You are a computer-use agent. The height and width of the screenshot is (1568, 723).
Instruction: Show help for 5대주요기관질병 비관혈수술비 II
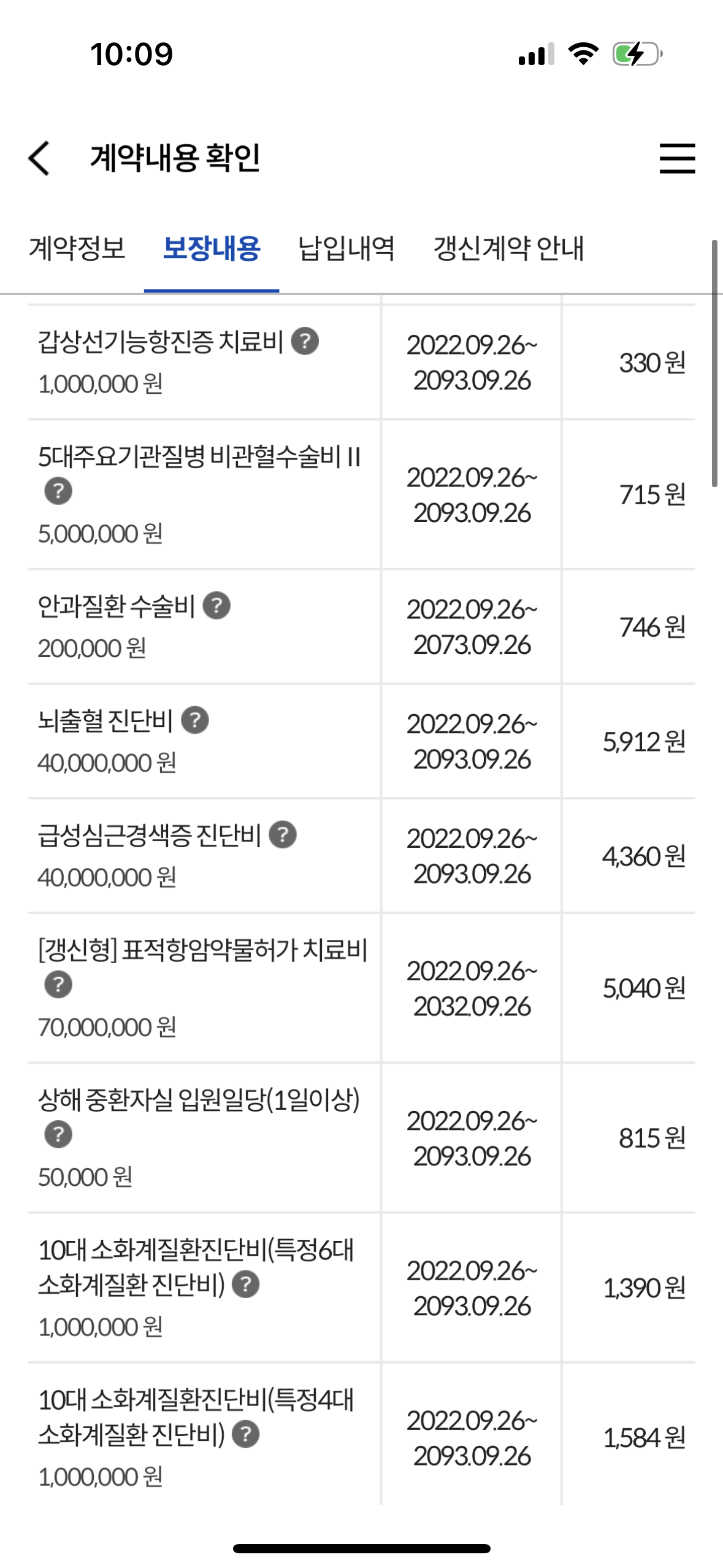58,491
